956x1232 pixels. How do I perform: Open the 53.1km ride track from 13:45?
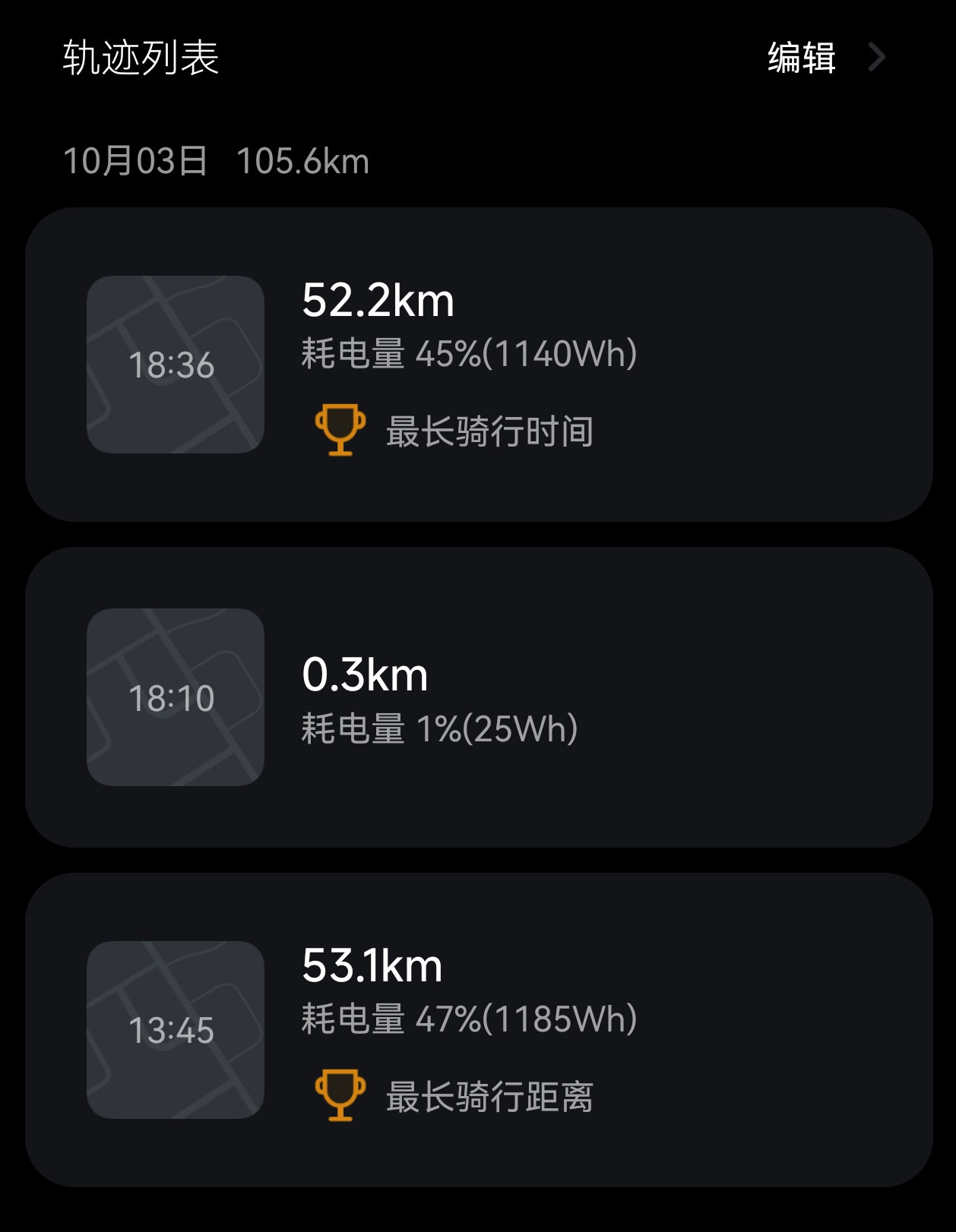coord(479,1030)
